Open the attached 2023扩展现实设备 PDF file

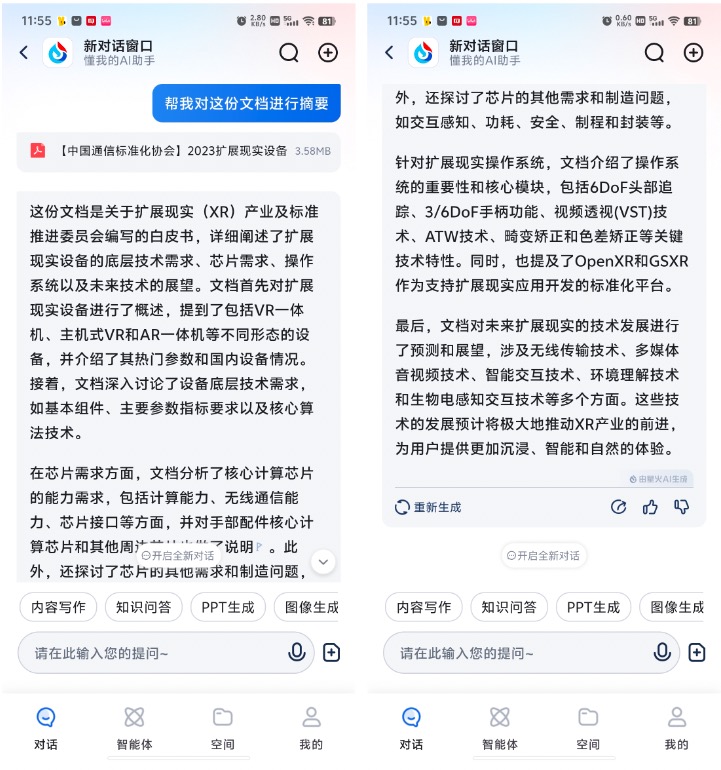point(178,151)
